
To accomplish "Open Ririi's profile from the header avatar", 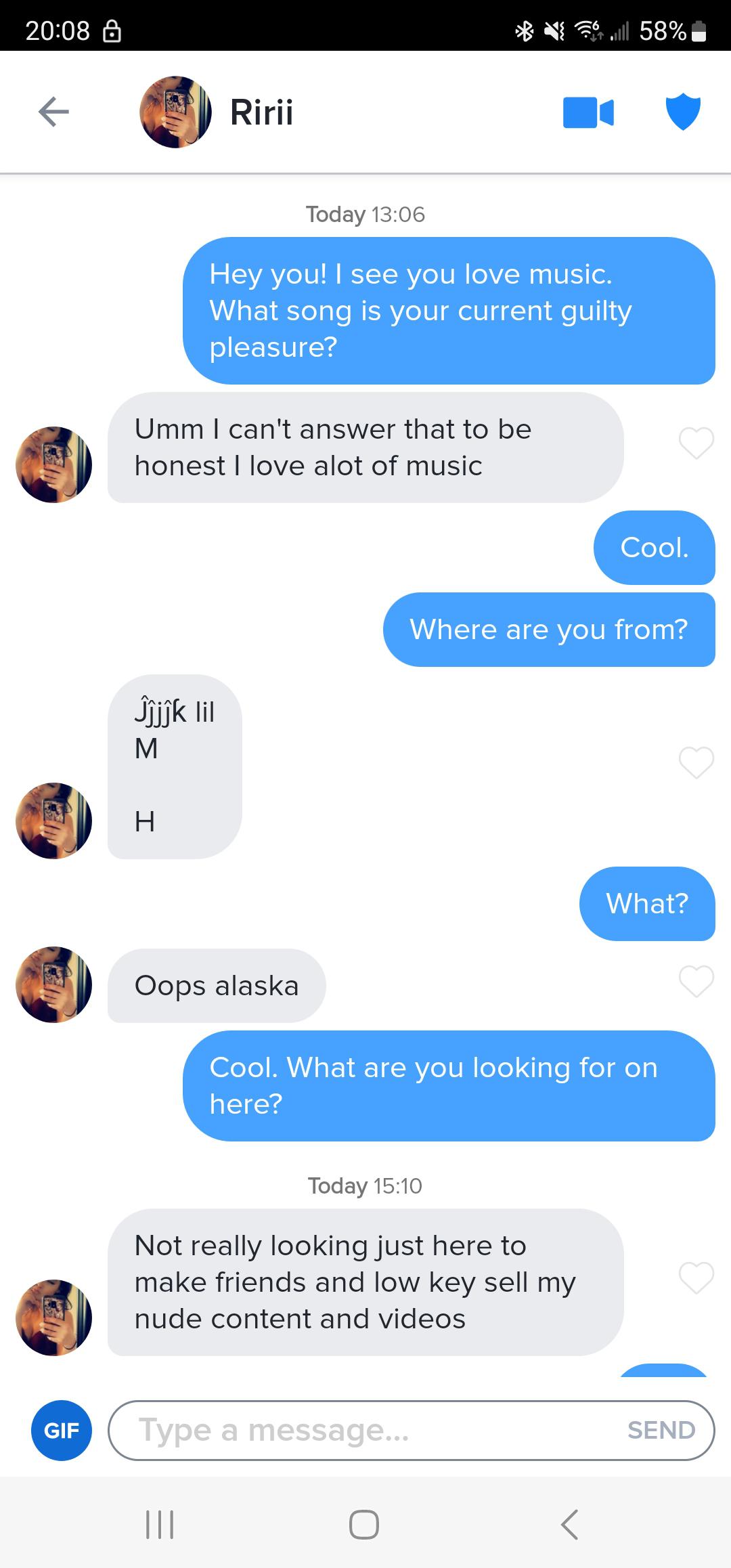I will tap(175, 112).
